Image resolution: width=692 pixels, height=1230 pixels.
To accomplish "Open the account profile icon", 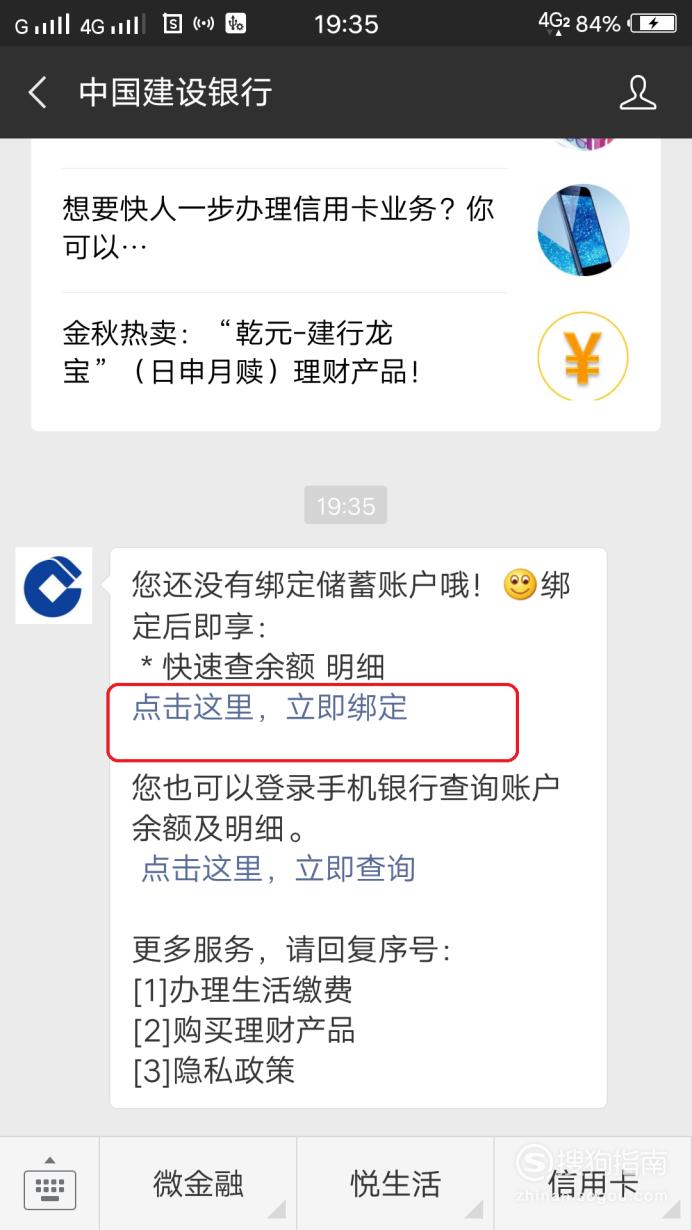I will [x=638, y=93].
